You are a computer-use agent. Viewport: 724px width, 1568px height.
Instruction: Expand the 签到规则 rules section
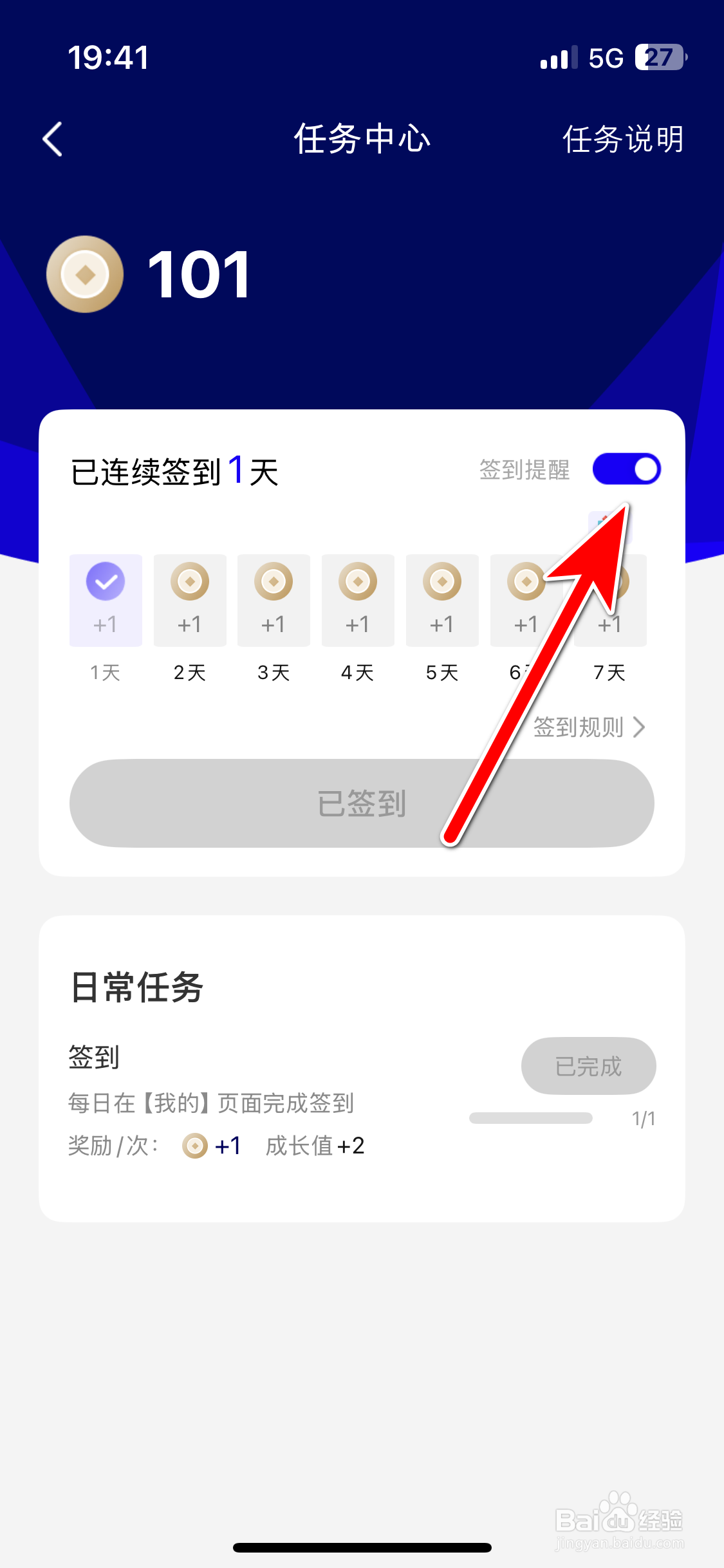pyautogui.click(x=577, y=727)
